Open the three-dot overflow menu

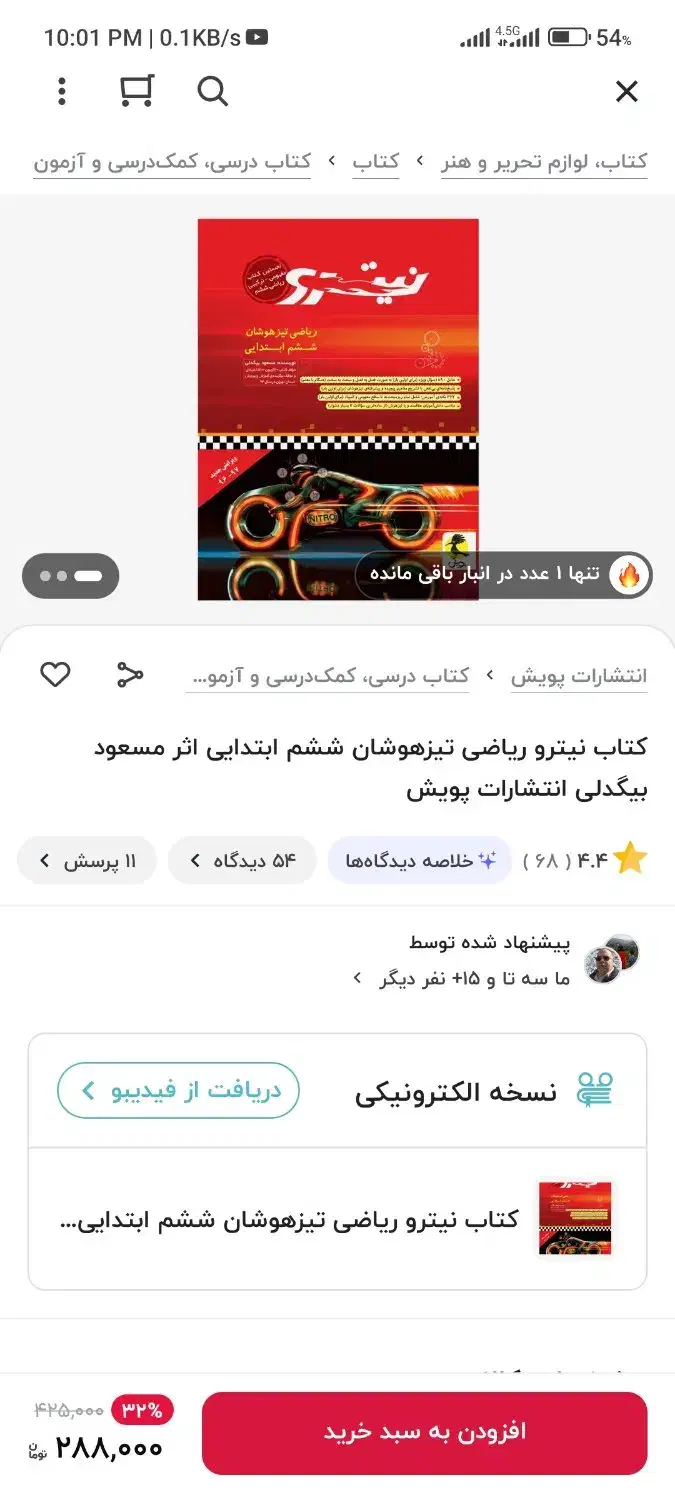click(62, 92)
